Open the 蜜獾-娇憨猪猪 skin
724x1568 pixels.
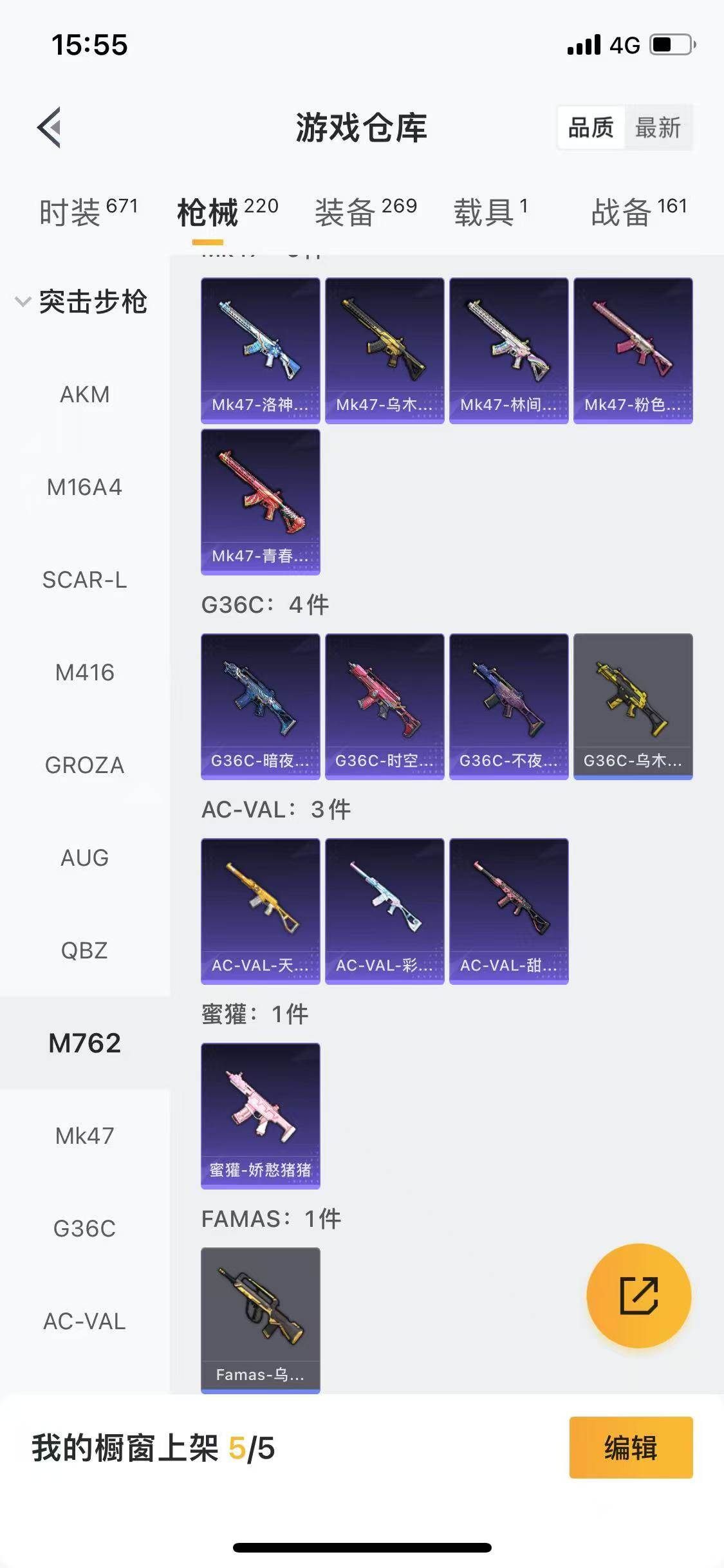(x=260, y=1115)
